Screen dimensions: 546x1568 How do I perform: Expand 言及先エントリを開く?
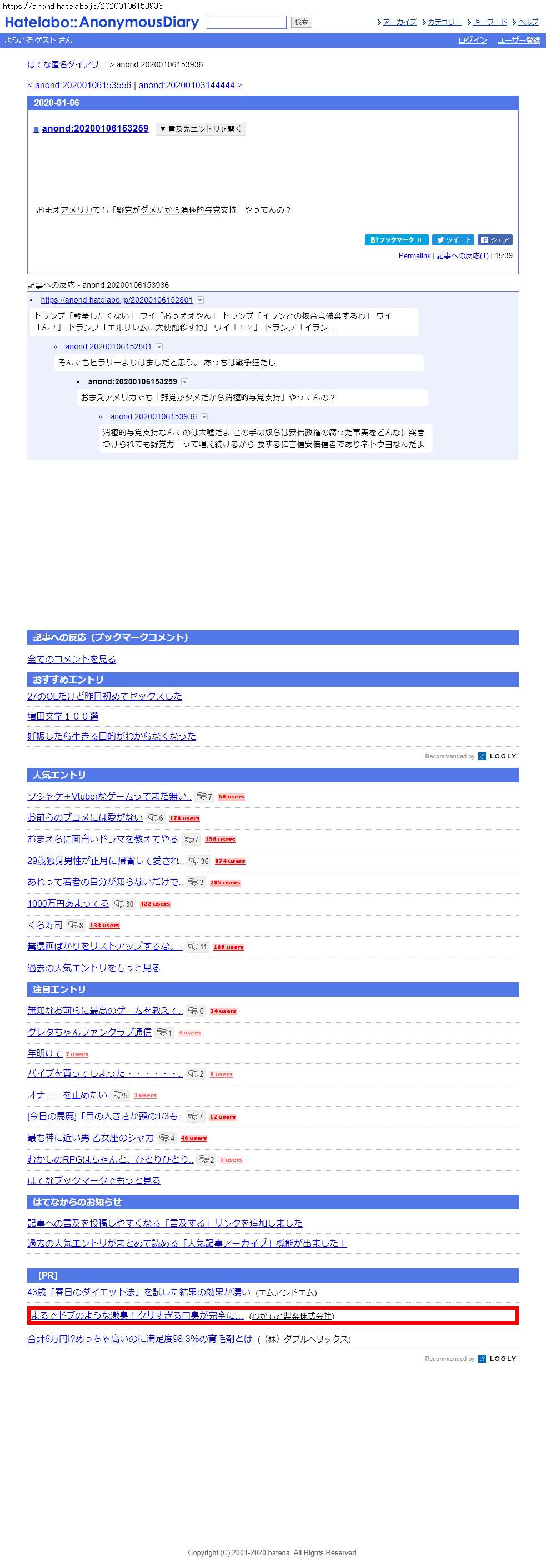201,129
